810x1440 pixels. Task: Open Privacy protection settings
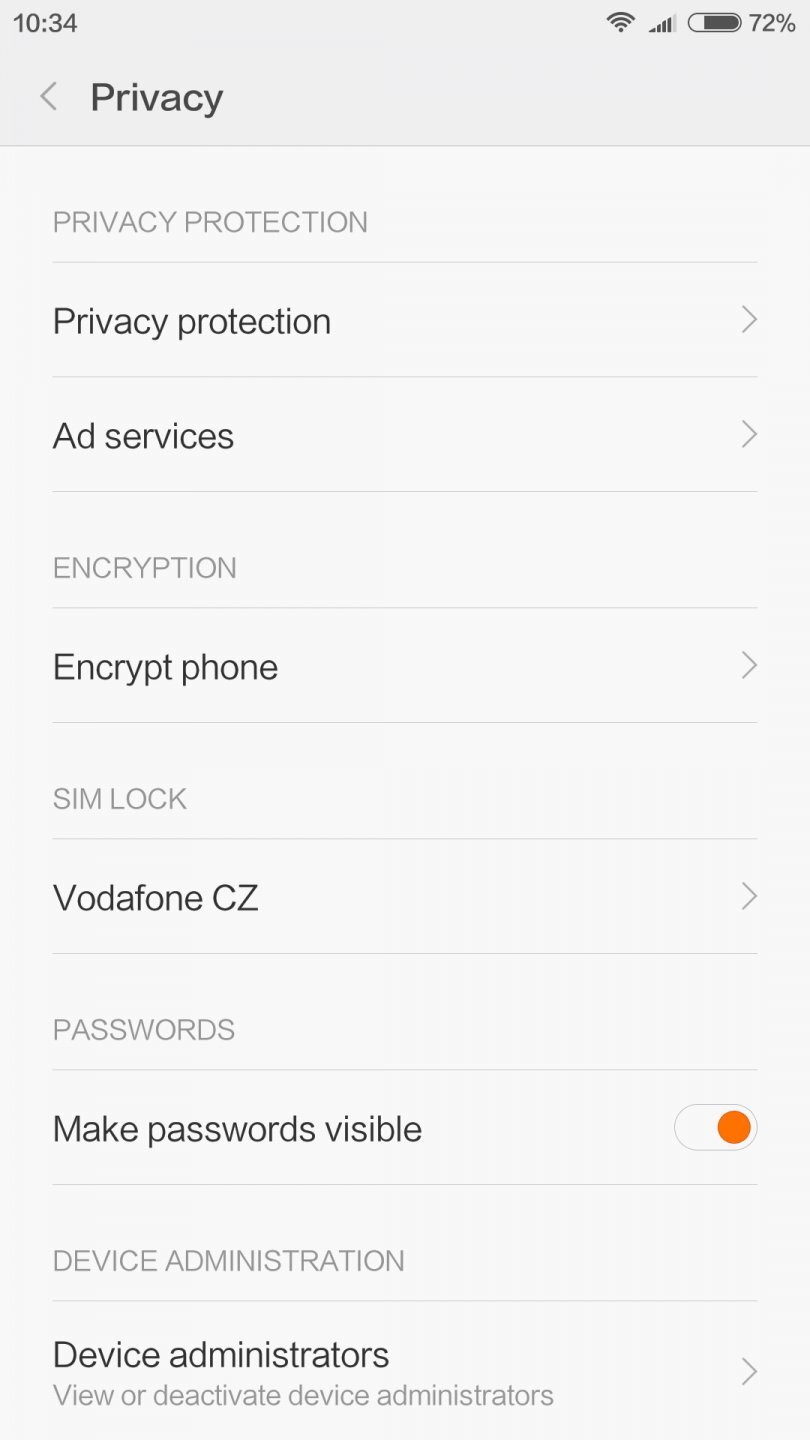pos(404,321)
